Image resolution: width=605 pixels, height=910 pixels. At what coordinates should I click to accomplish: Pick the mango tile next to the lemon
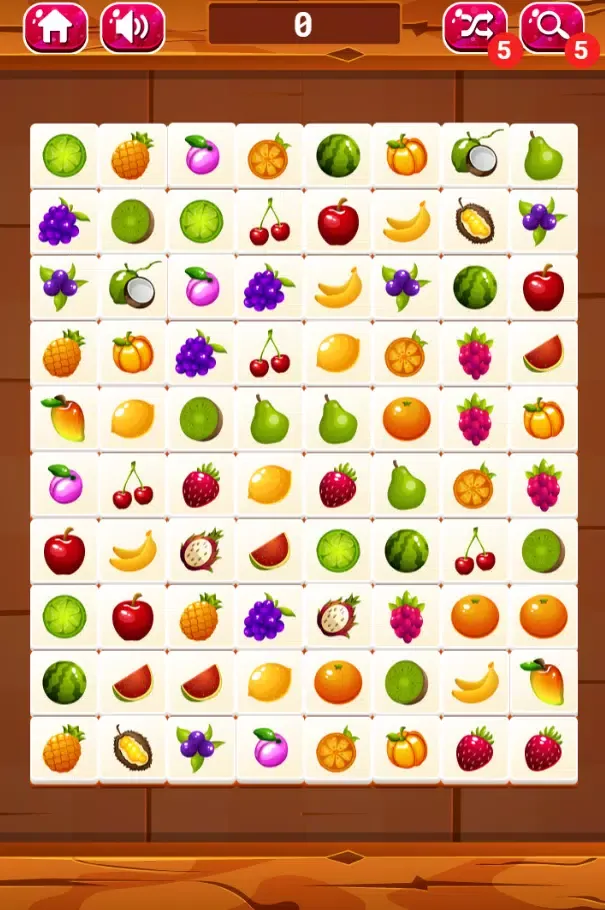[64, 418]
